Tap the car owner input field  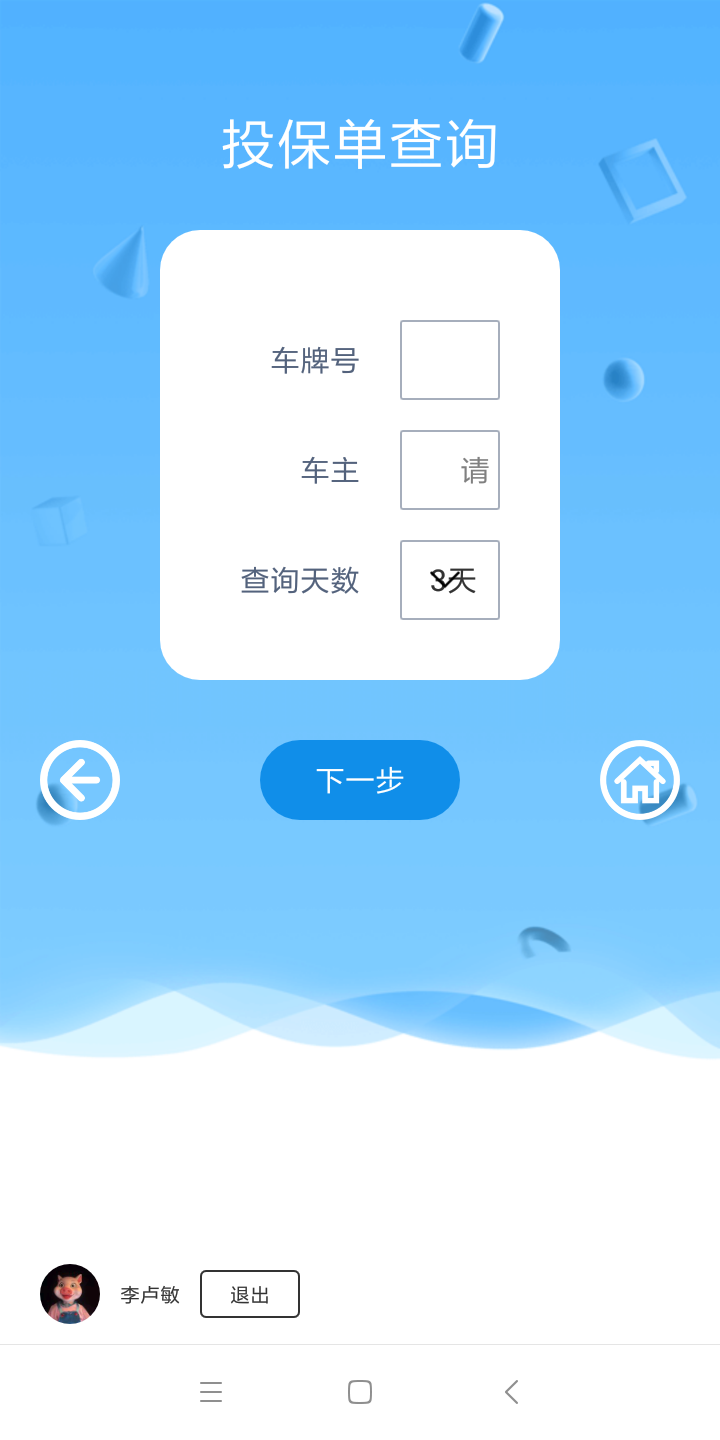450,470
